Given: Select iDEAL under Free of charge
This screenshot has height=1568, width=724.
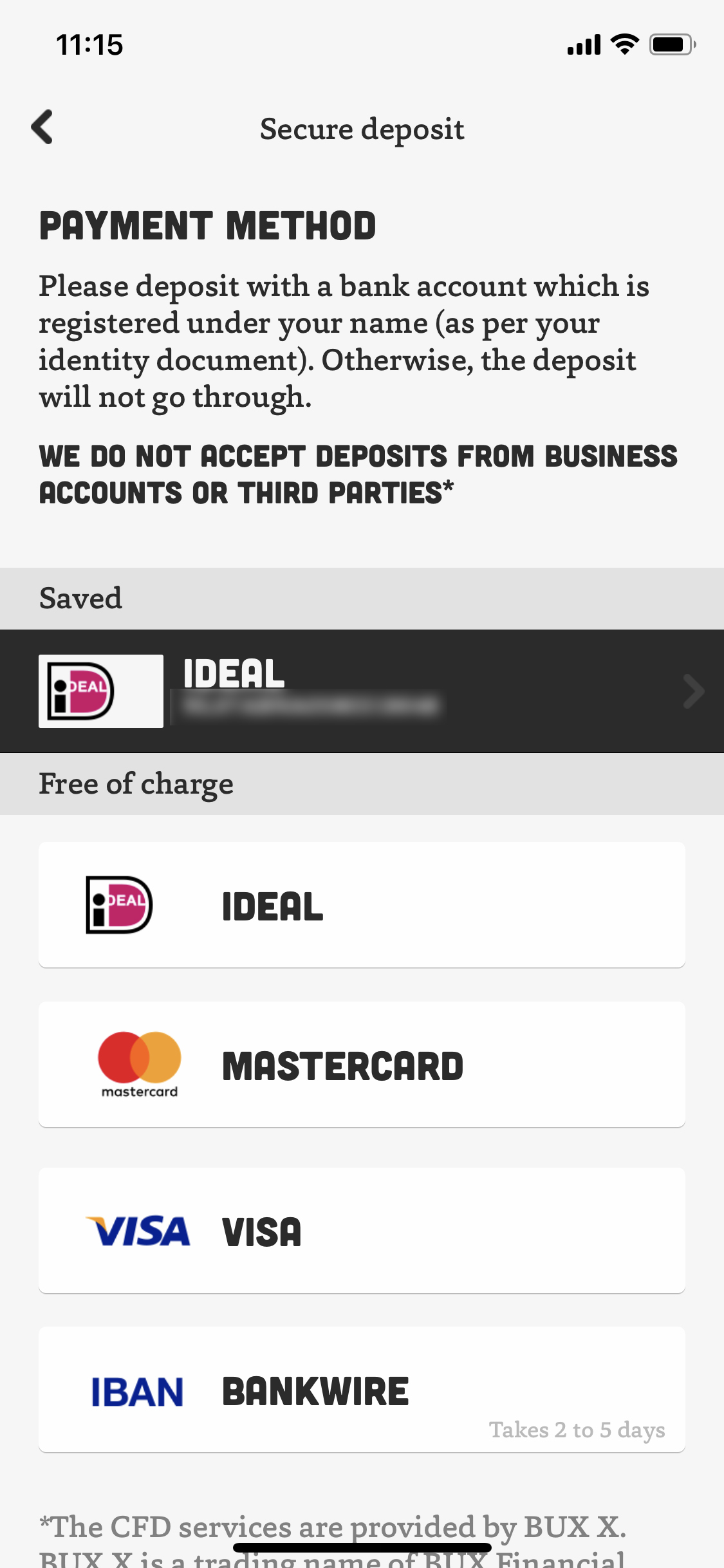Looking at the screenshot, I should click(x=362, y=904).
